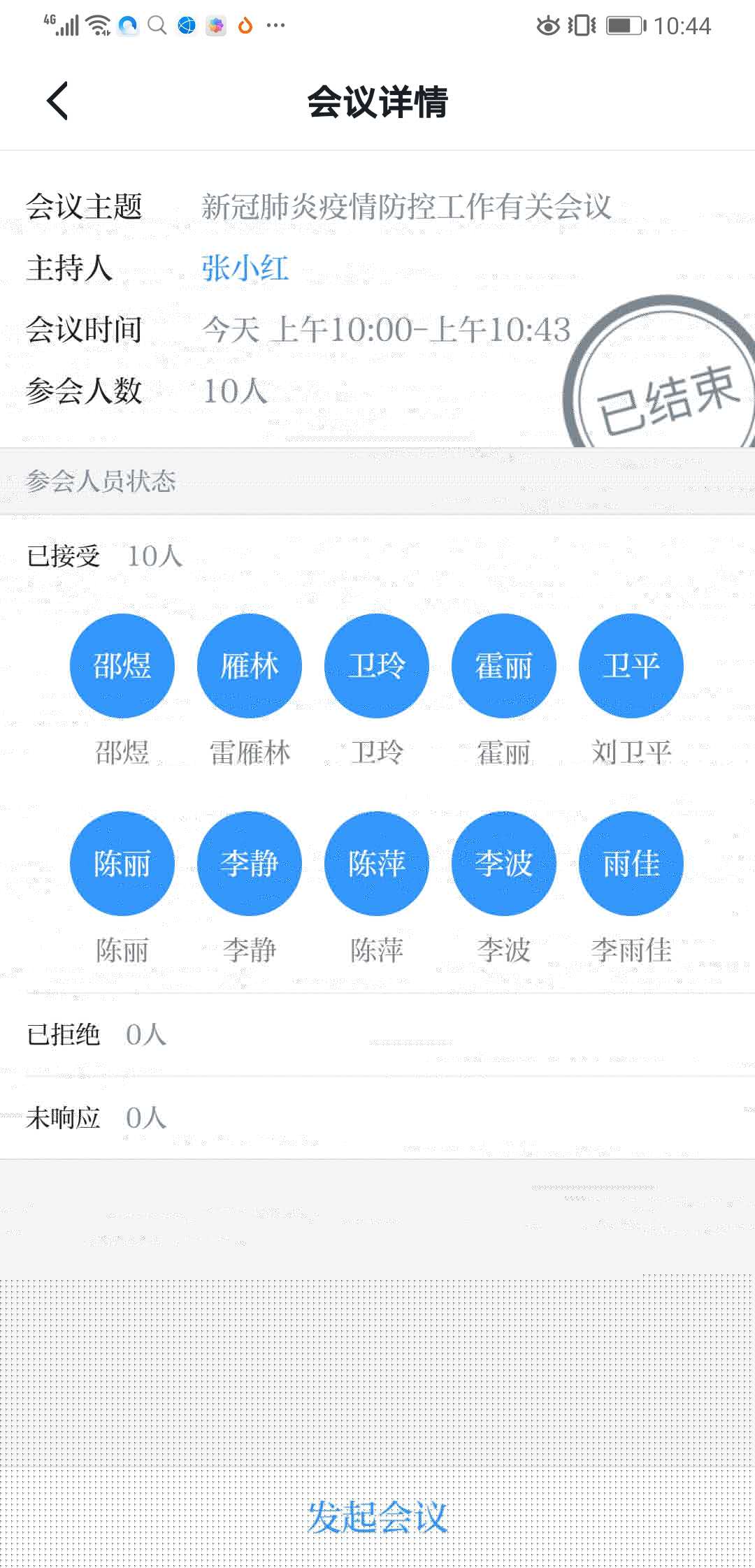Go back from the 会议详情 page

(57, 101)
